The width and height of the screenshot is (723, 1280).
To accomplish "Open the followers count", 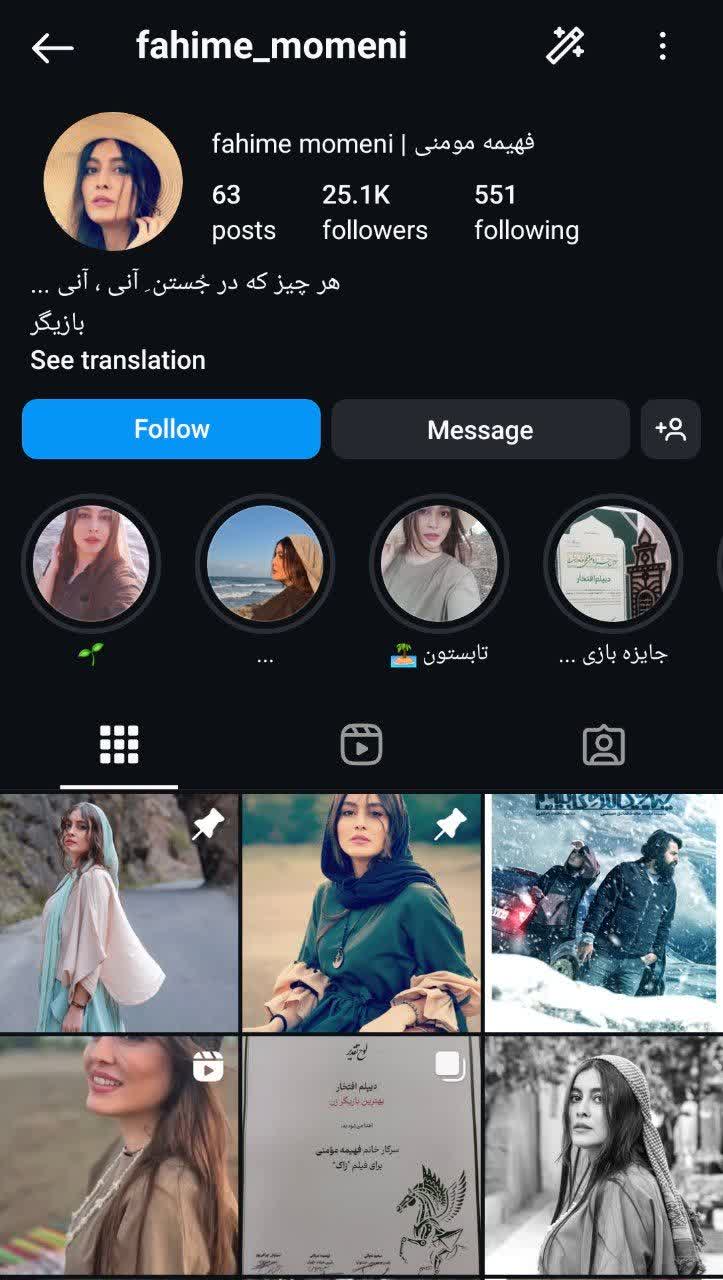I will [375, 210].
